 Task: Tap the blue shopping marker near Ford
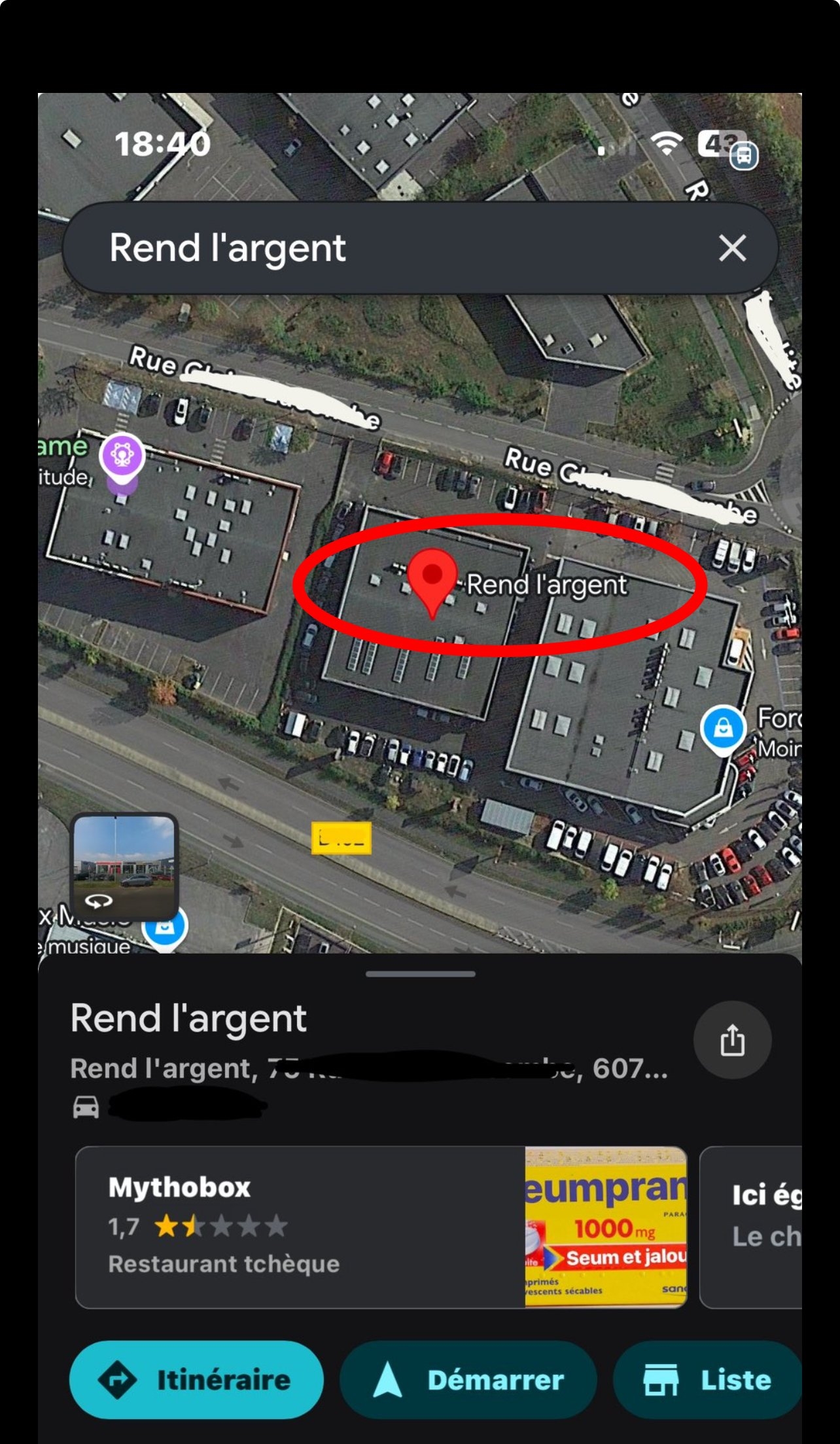723,729
